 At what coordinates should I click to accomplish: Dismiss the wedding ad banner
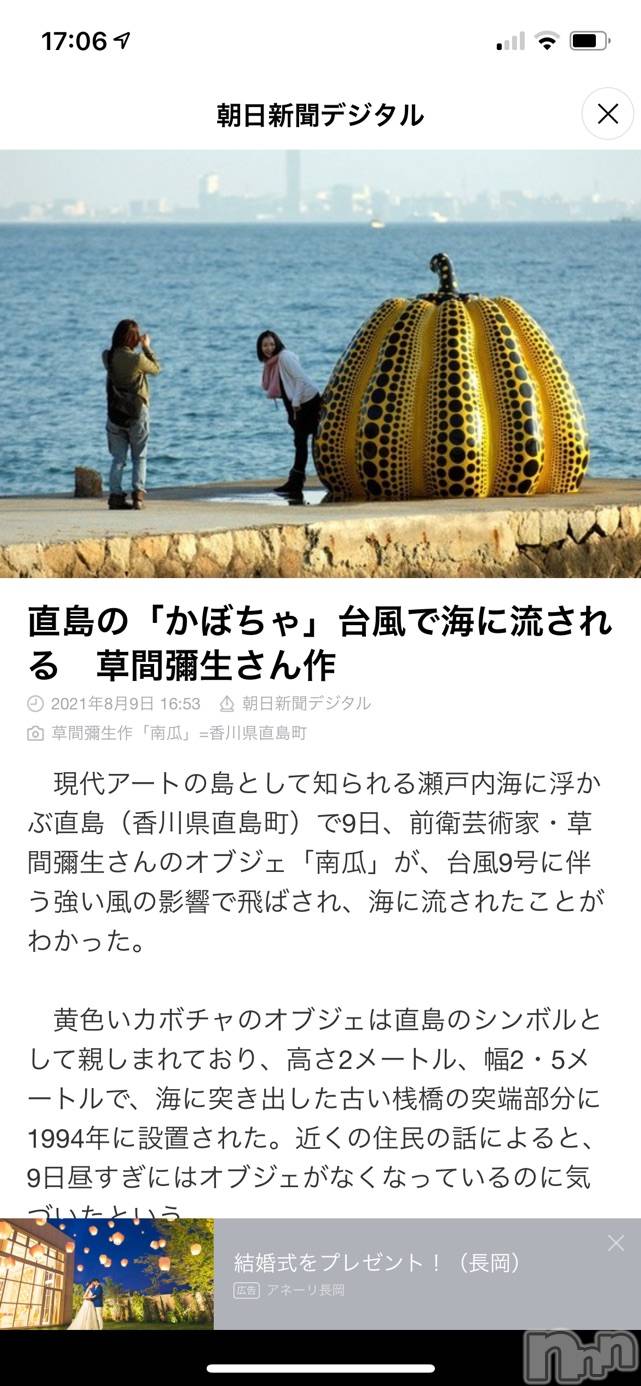(616, 1243)
